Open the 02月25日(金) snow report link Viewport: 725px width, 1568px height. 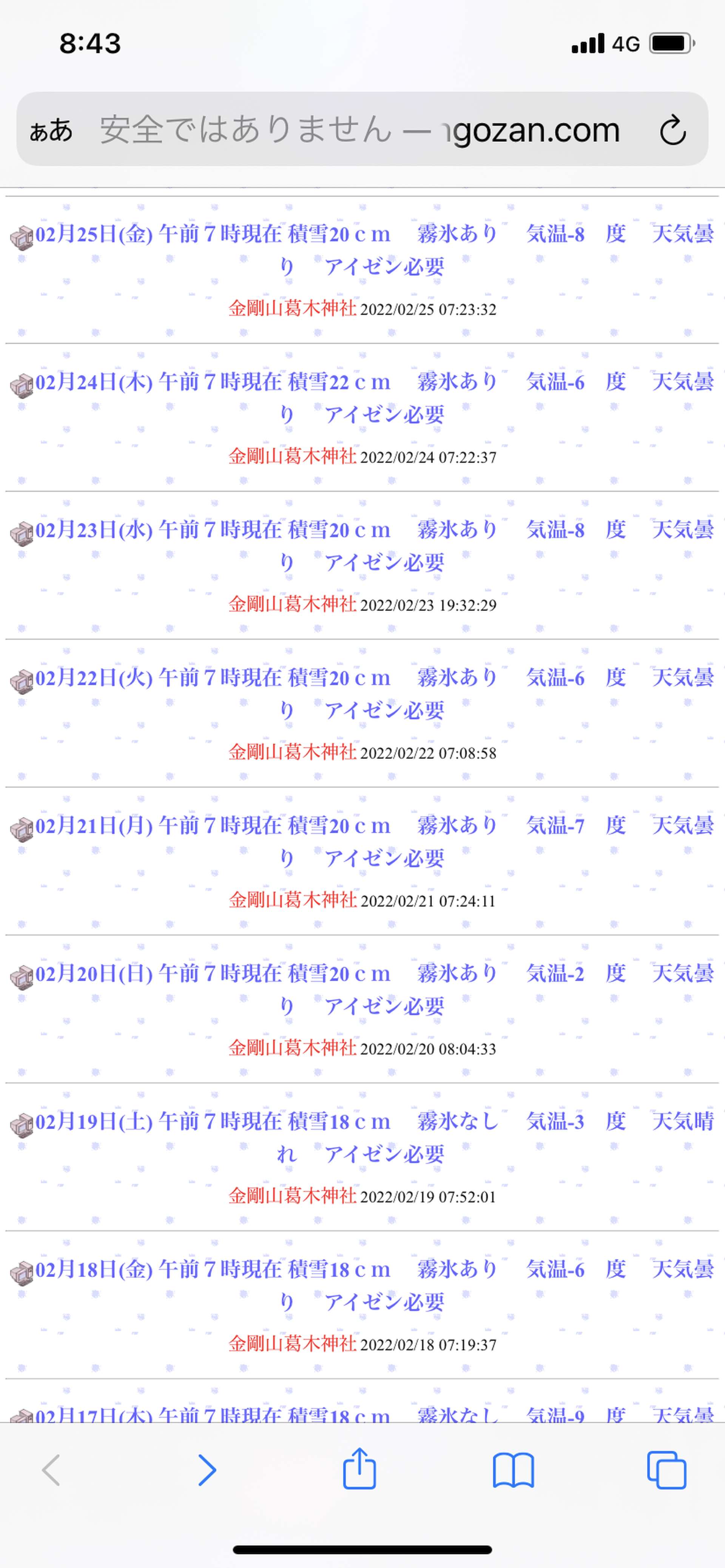pyautogui.click(x=374, y=249)
